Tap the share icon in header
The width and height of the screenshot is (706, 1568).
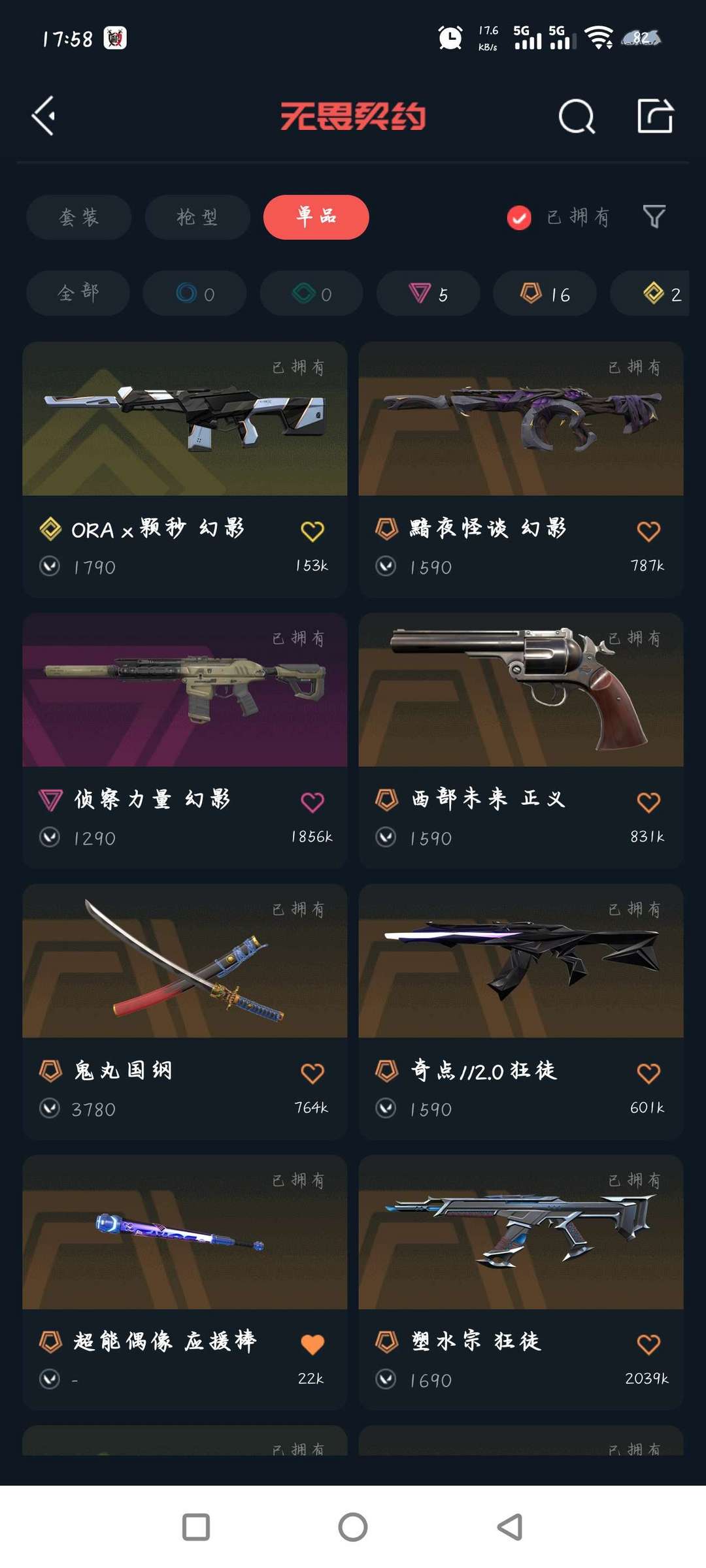click(655, 116)
